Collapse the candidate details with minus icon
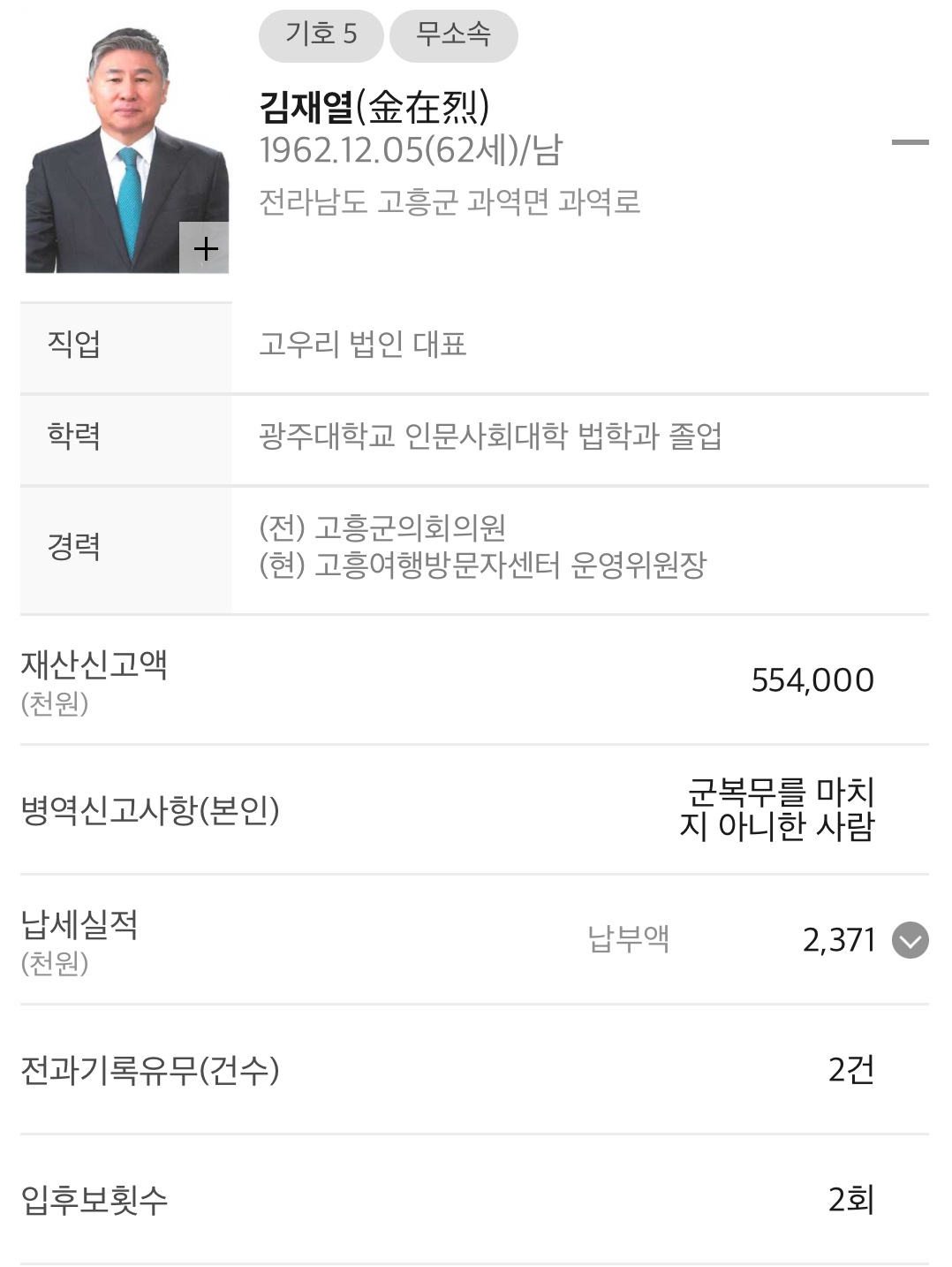Image resolution: width=952 pixels, height=1267 pixels. (x=910, y=141)
